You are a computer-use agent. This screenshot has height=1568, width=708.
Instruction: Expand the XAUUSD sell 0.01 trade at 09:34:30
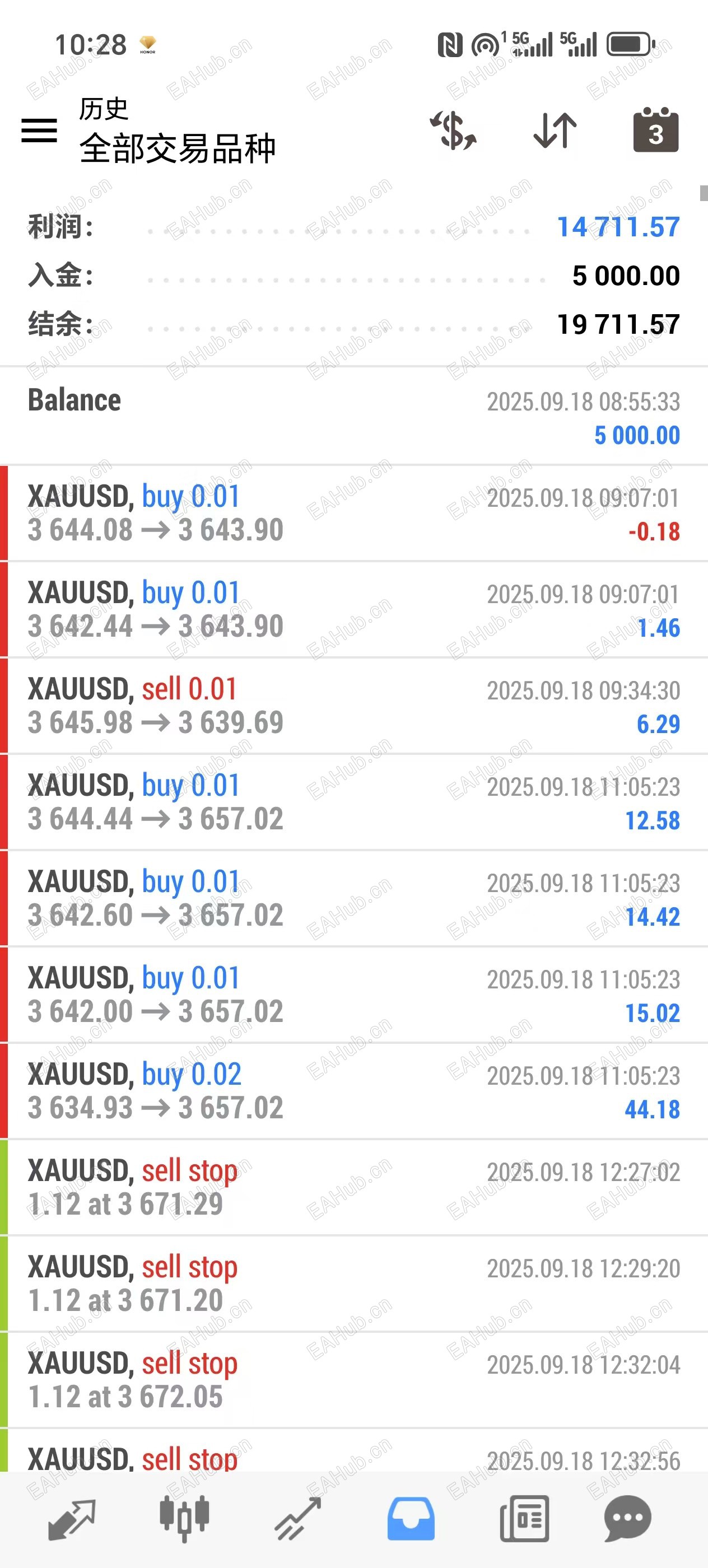point(353,706)
